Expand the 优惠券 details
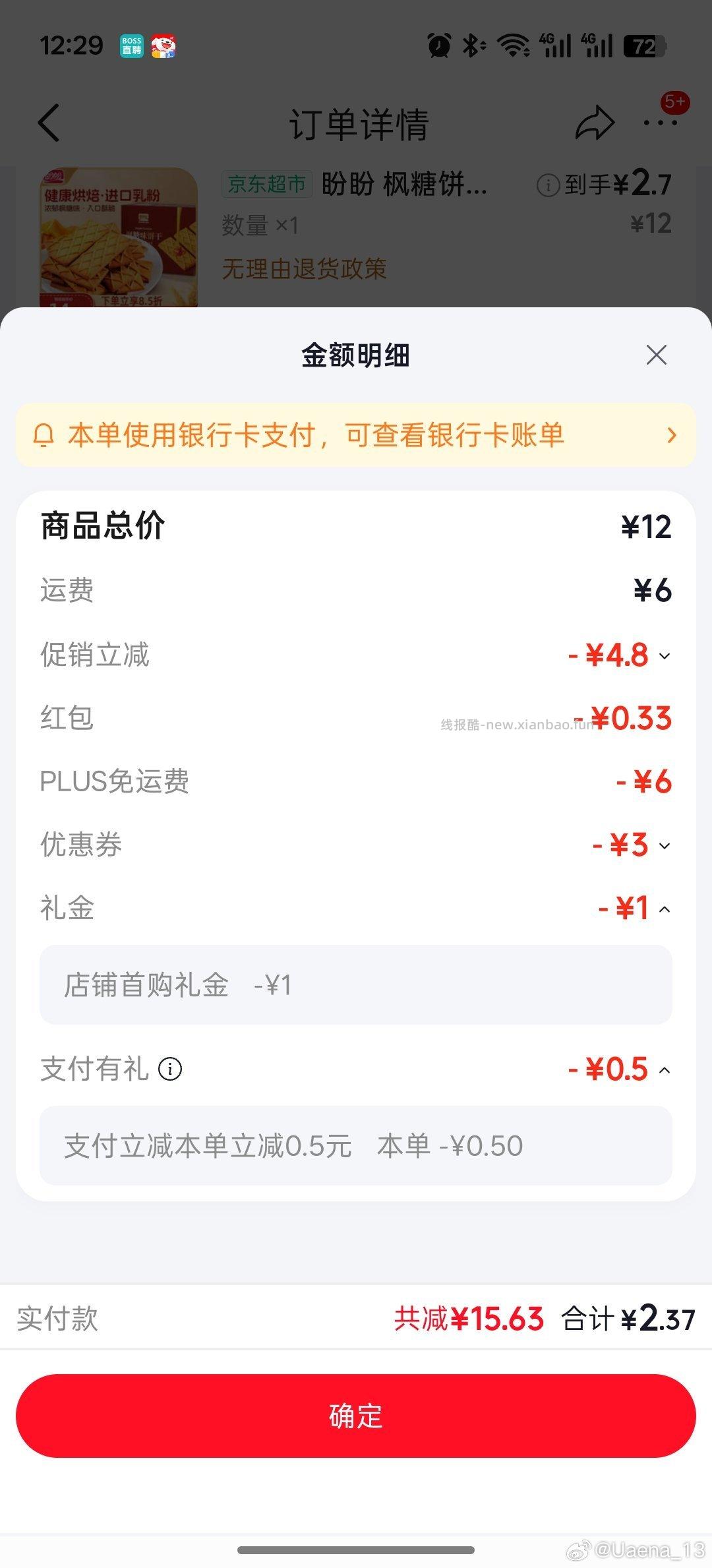 tap(664, 845)
